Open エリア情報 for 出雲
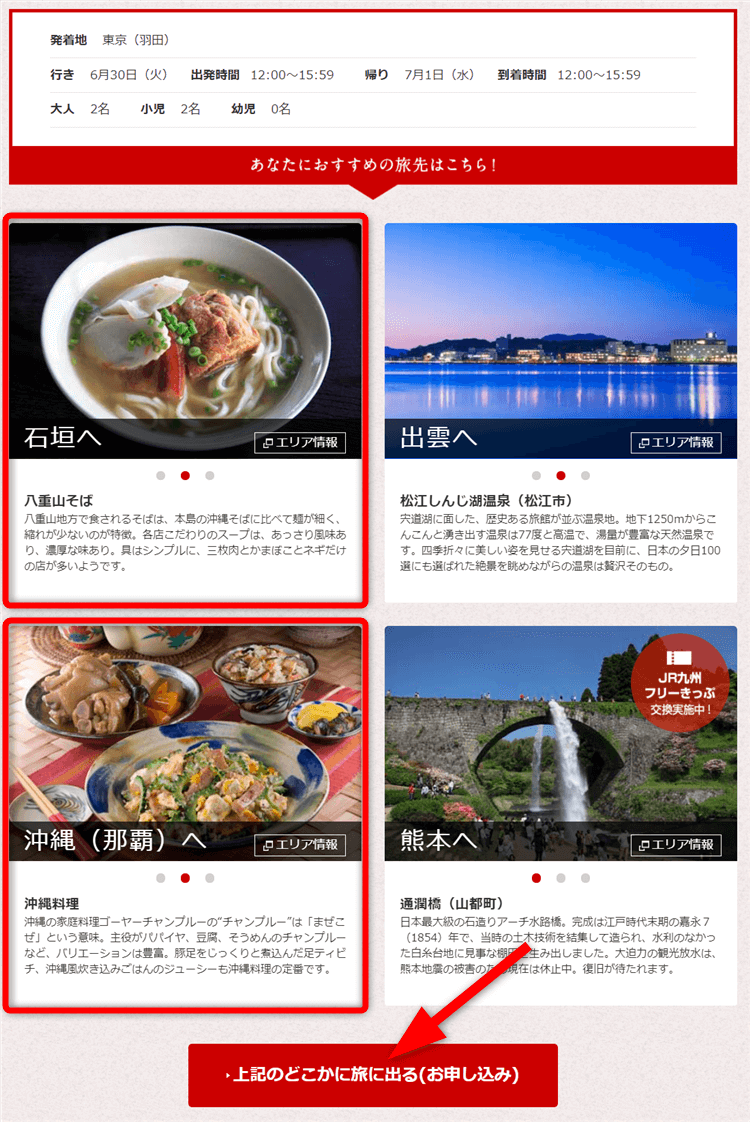 [676, 442]
